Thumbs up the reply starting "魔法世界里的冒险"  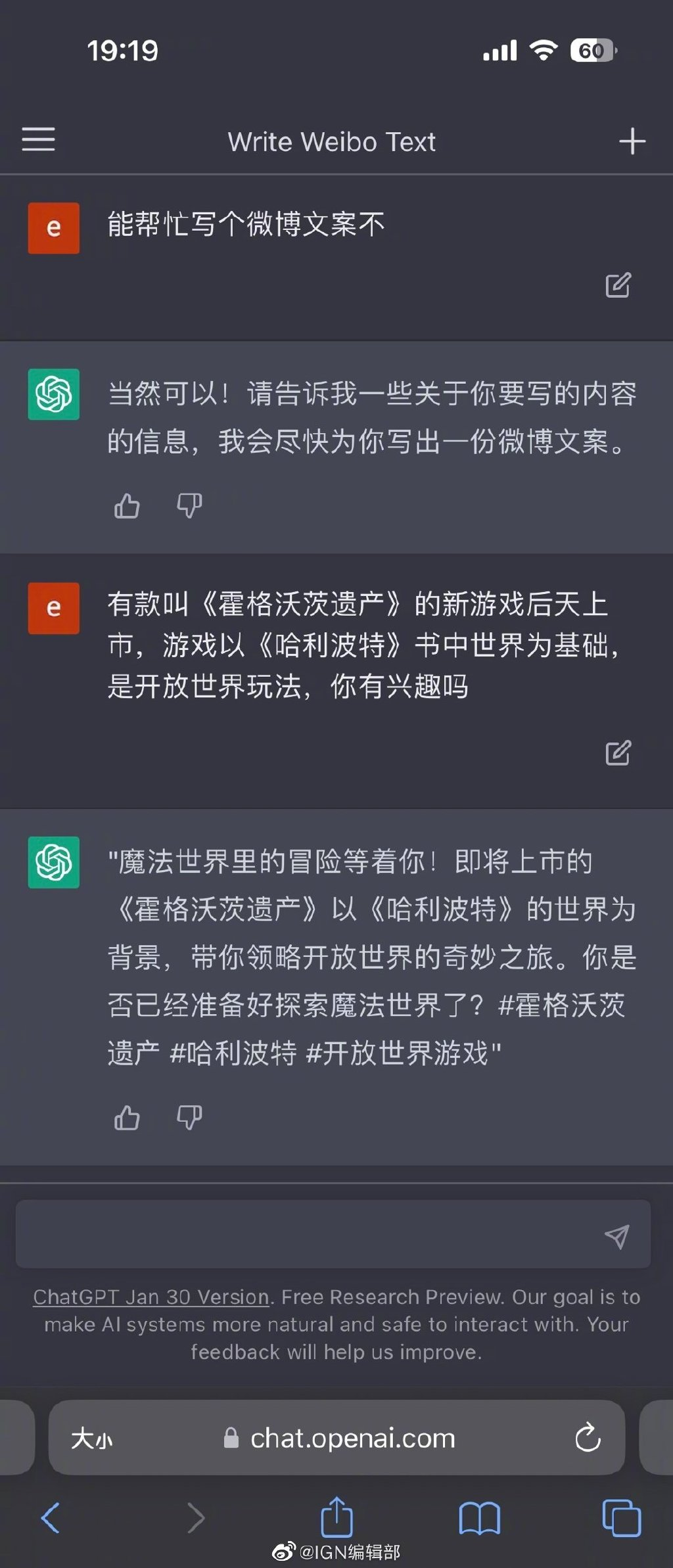tap(127, 1117)
